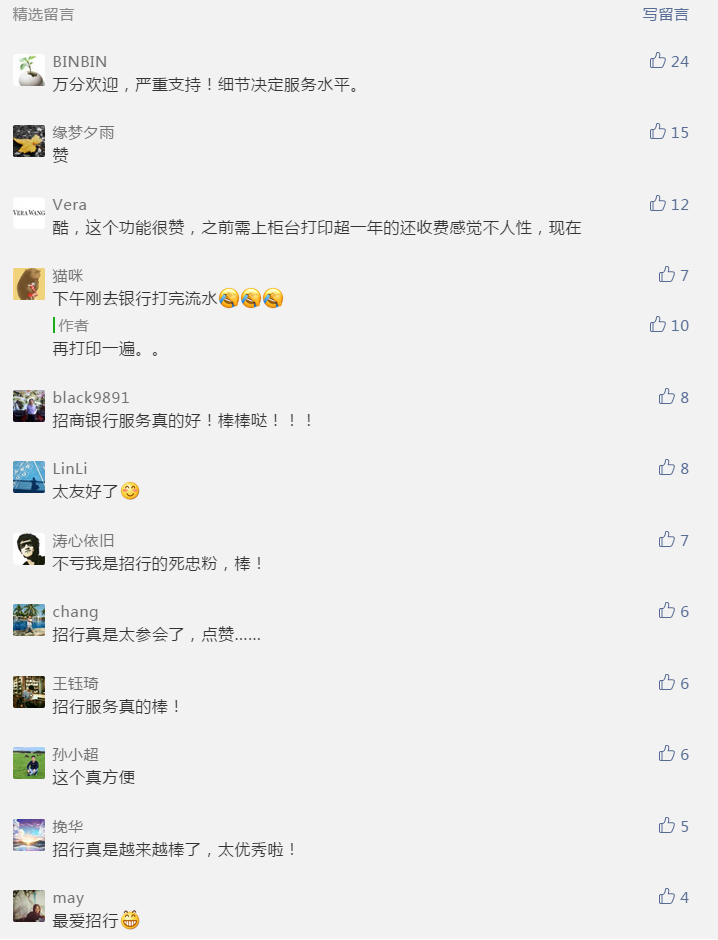Like 猫咪's comment
Viewport: 718px width, 940px height.
tap(667, 275)
